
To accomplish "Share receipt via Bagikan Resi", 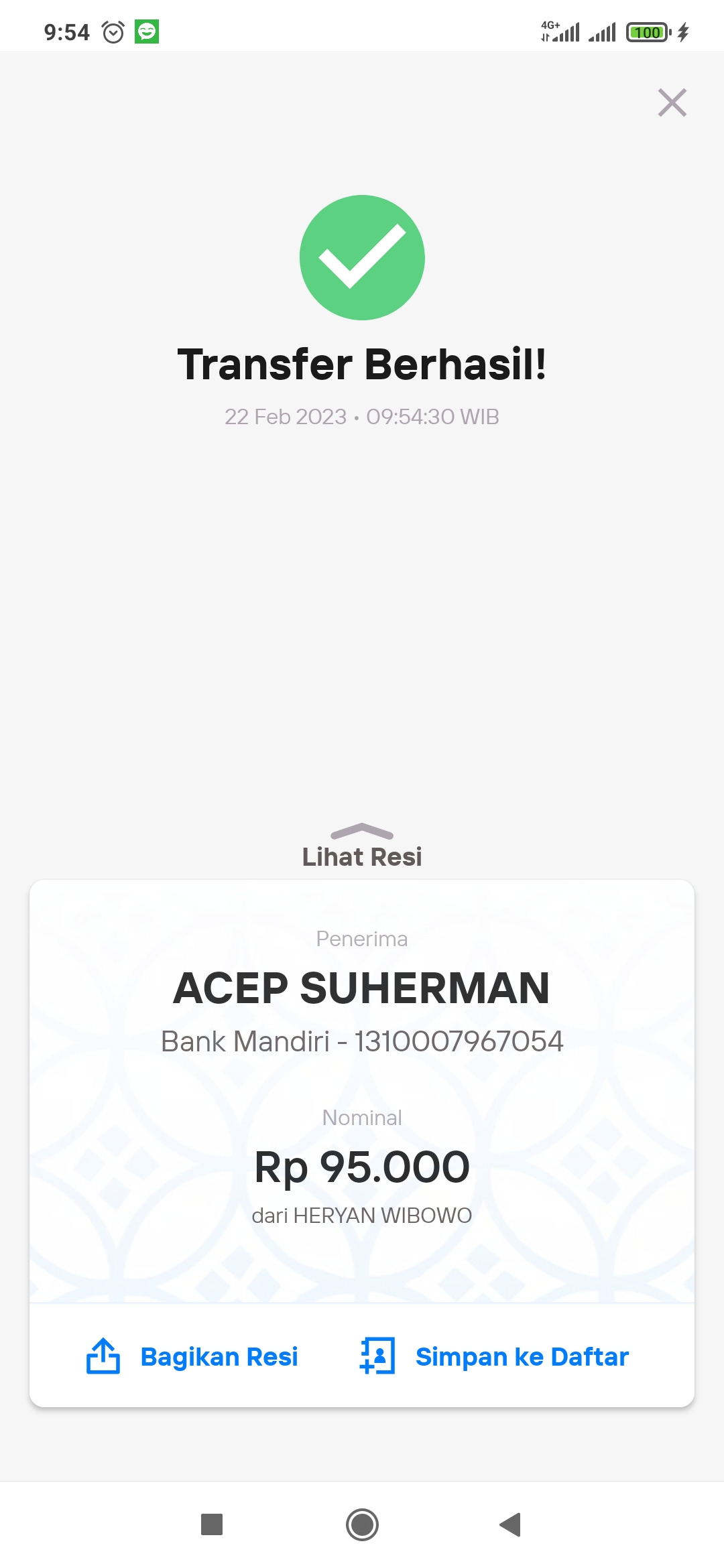I will [x=192, y=1356].
